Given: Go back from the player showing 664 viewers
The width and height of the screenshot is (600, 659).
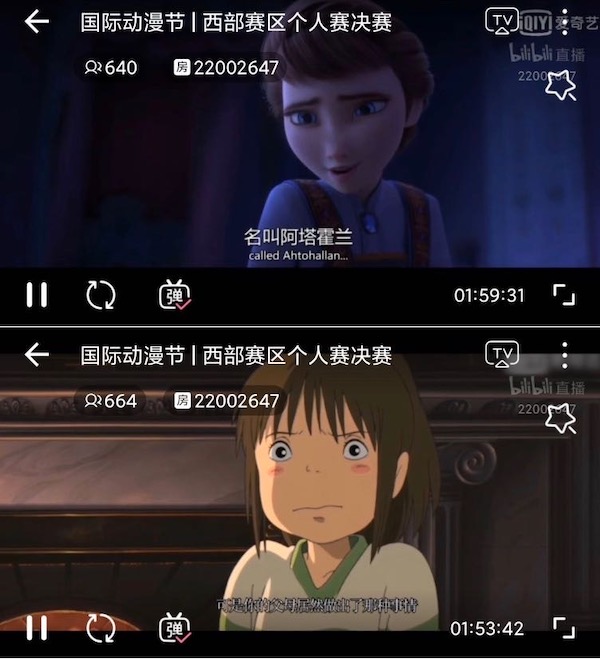Looking at the screenshot, I should (36, 355).
